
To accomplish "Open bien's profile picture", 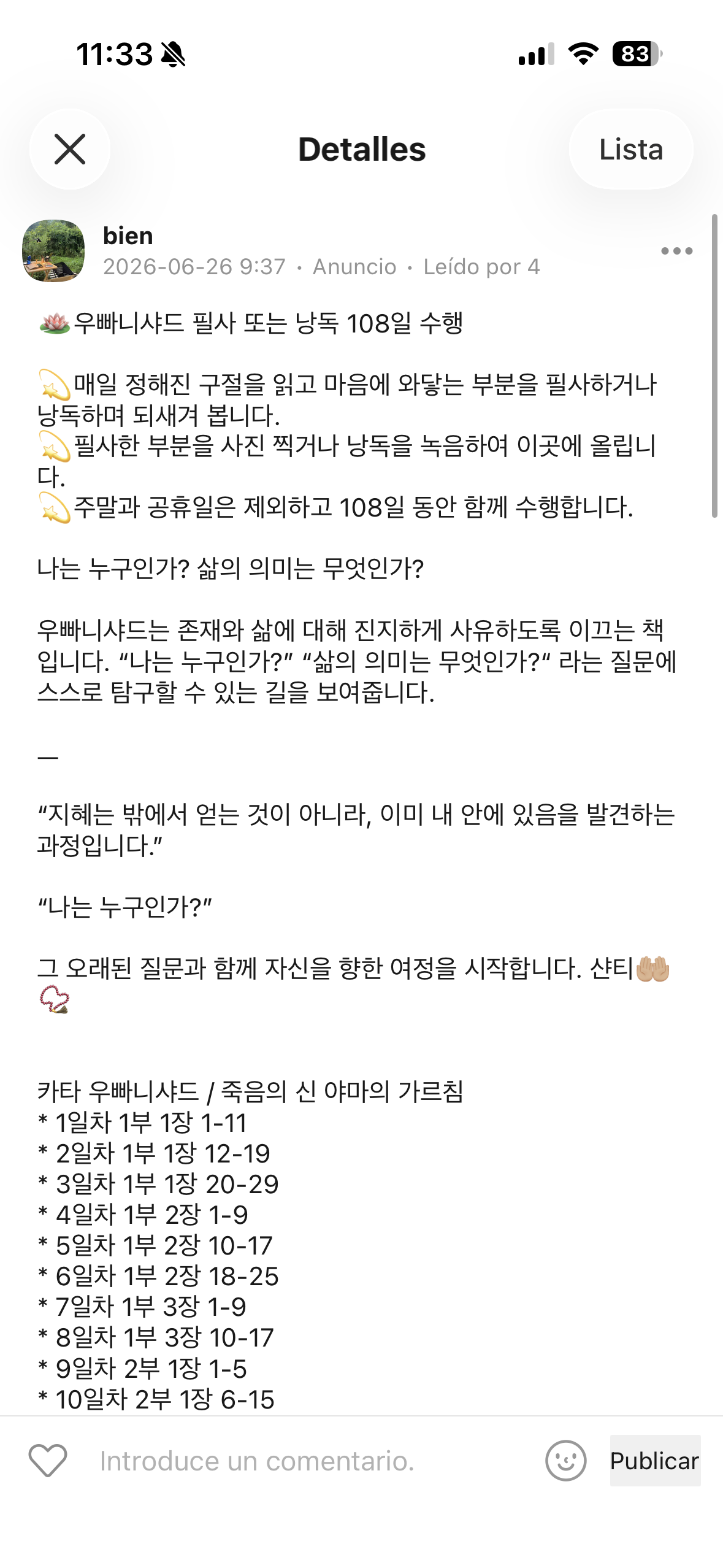I will 53,251.
